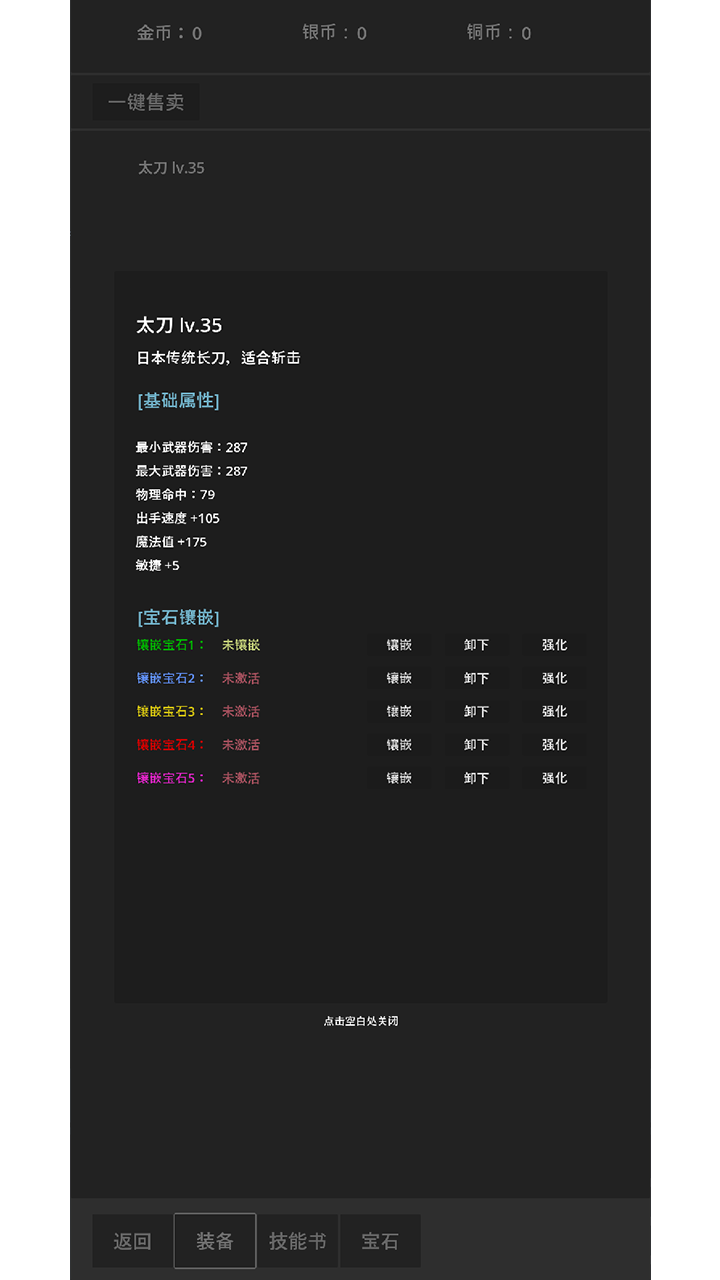Viewport: 720px width, 1280px height.
Task: Tap 镶嵌 for 镶嵌宝石5
Action: point(399,777)
